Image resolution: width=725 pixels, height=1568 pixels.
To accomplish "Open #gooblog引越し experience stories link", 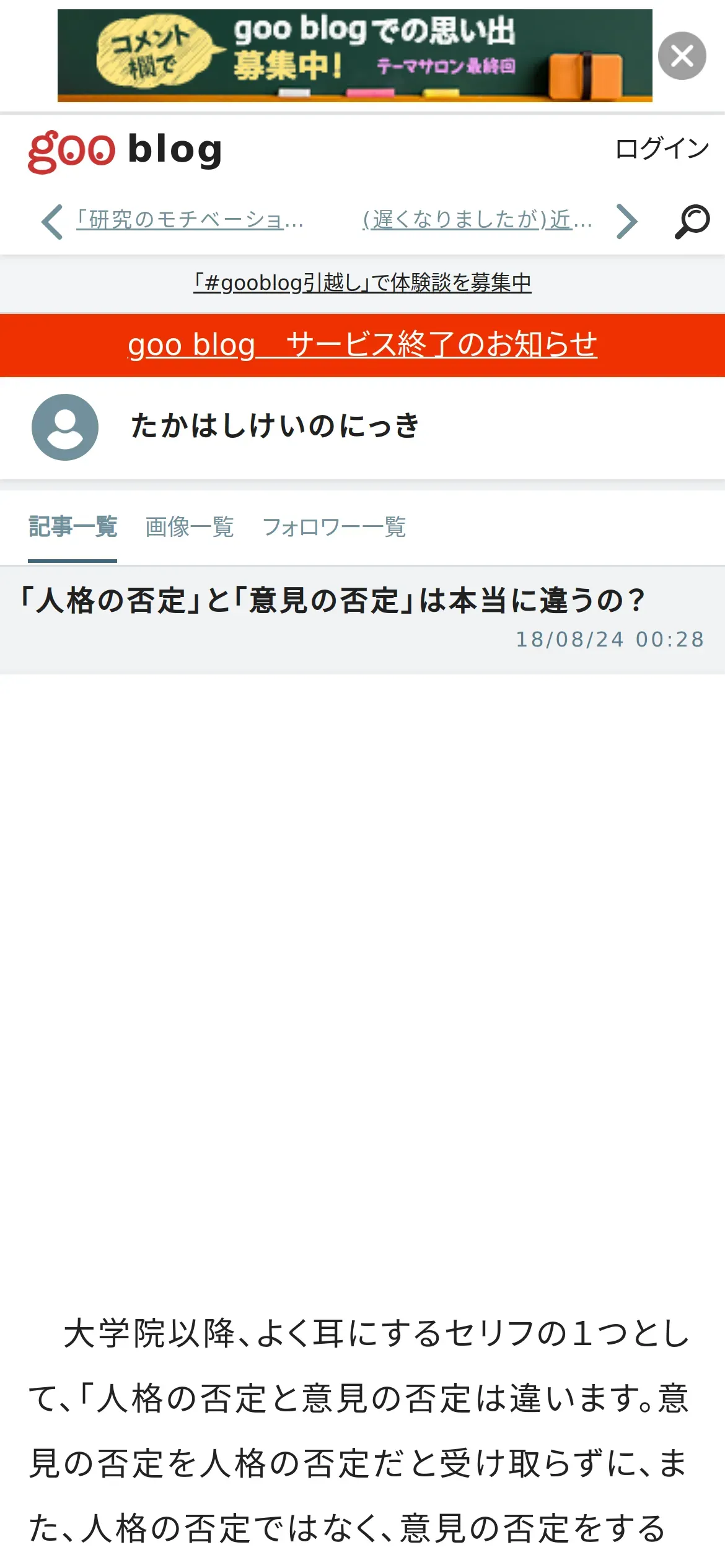I will point(362,283).
